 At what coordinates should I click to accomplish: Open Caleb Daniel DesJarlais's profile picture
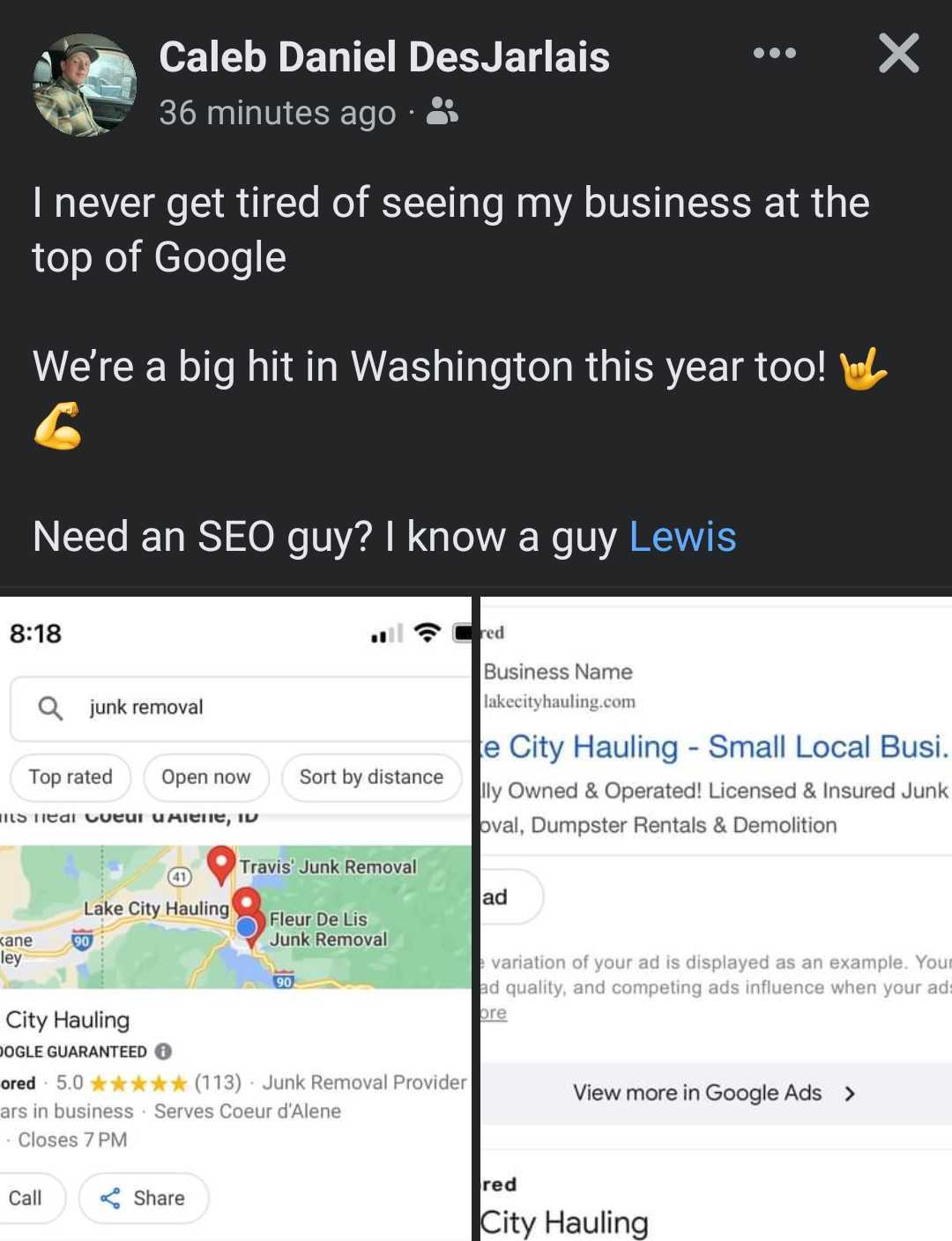tap(85, 85)
